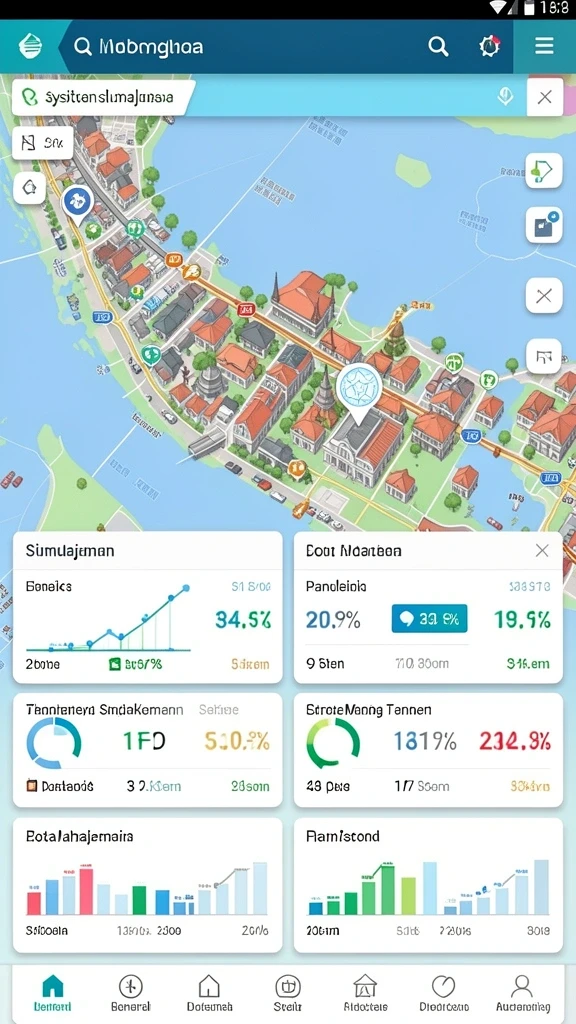Open the Ramistond bar chart card
This screenshot has height=1024, width=576.
(x=428, y=885)
